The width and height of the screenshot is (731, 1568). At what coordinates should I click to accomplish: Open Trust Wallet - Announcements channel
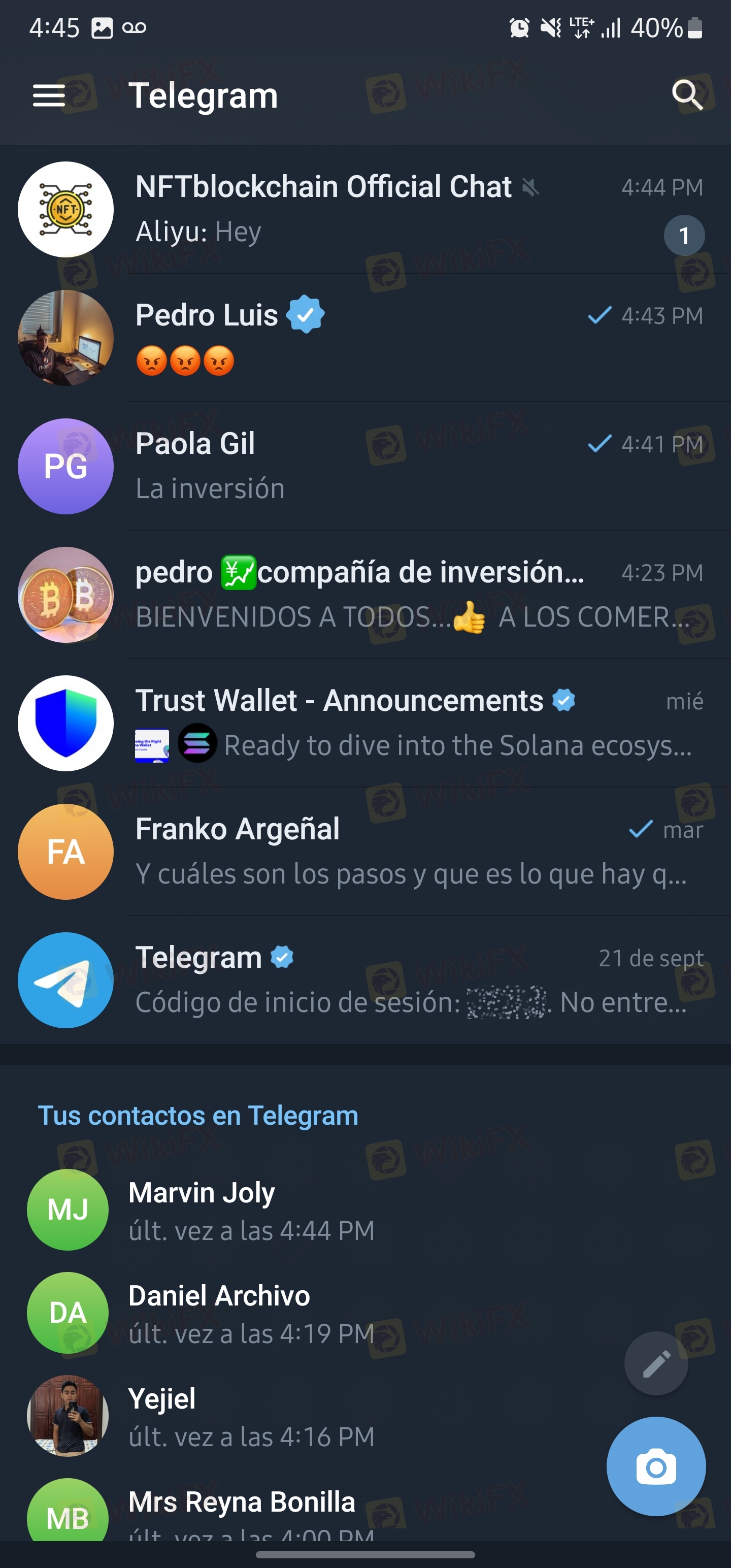pyautogui.click(x=365, y=723)
